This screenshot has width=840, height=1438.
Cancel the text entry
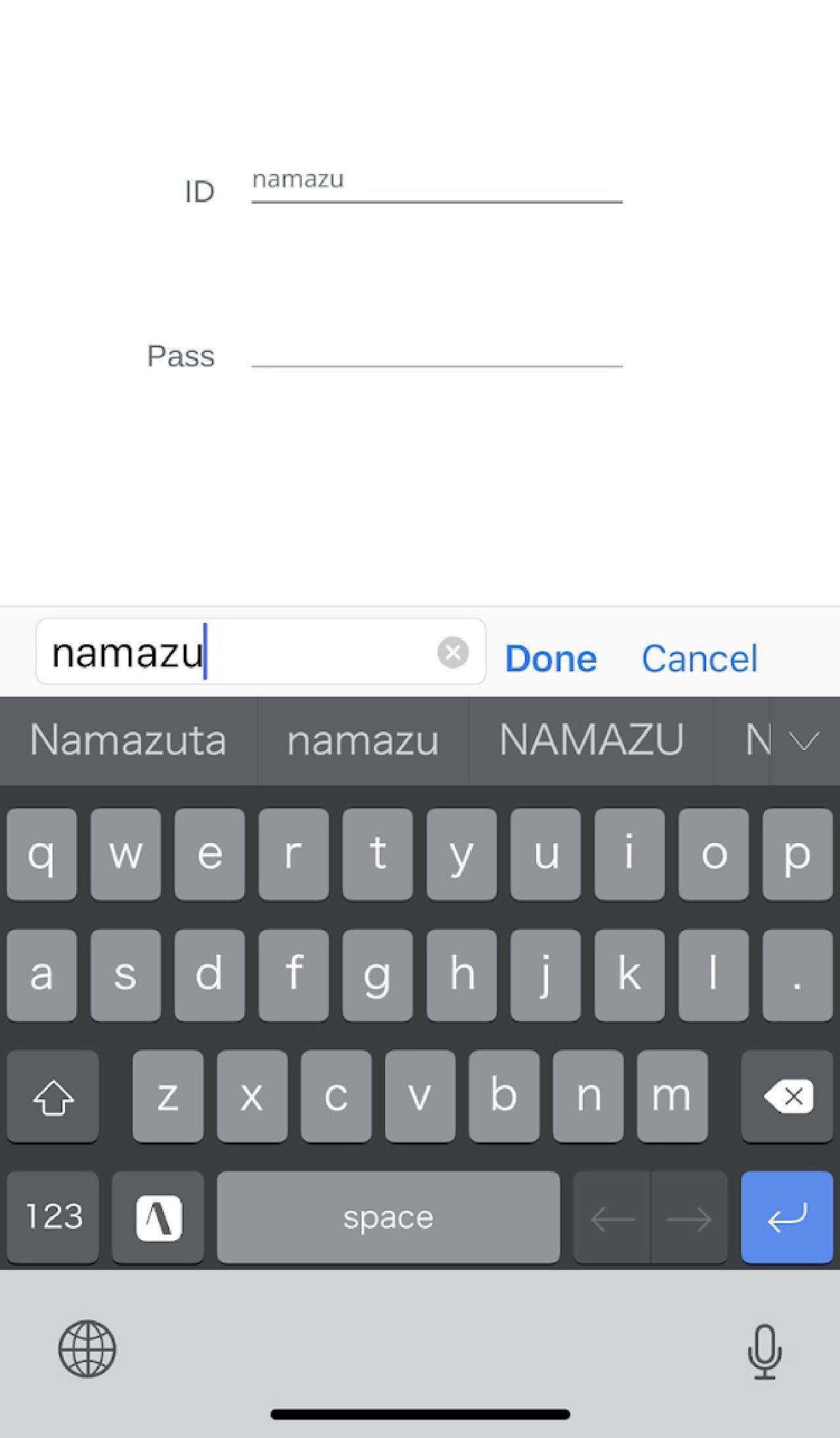coord(699,658)
